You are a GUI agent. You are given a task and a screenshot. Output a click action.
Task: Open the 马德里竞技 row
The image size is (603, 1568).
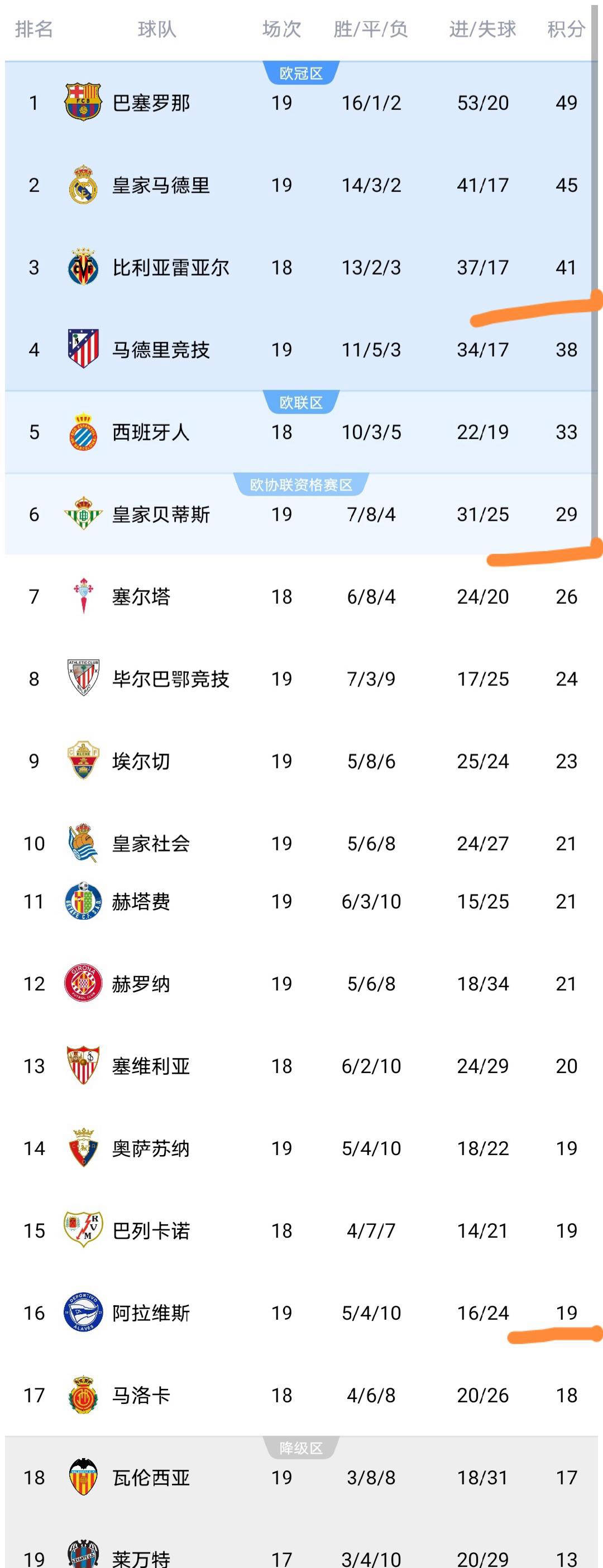click(x=161, y=349)
